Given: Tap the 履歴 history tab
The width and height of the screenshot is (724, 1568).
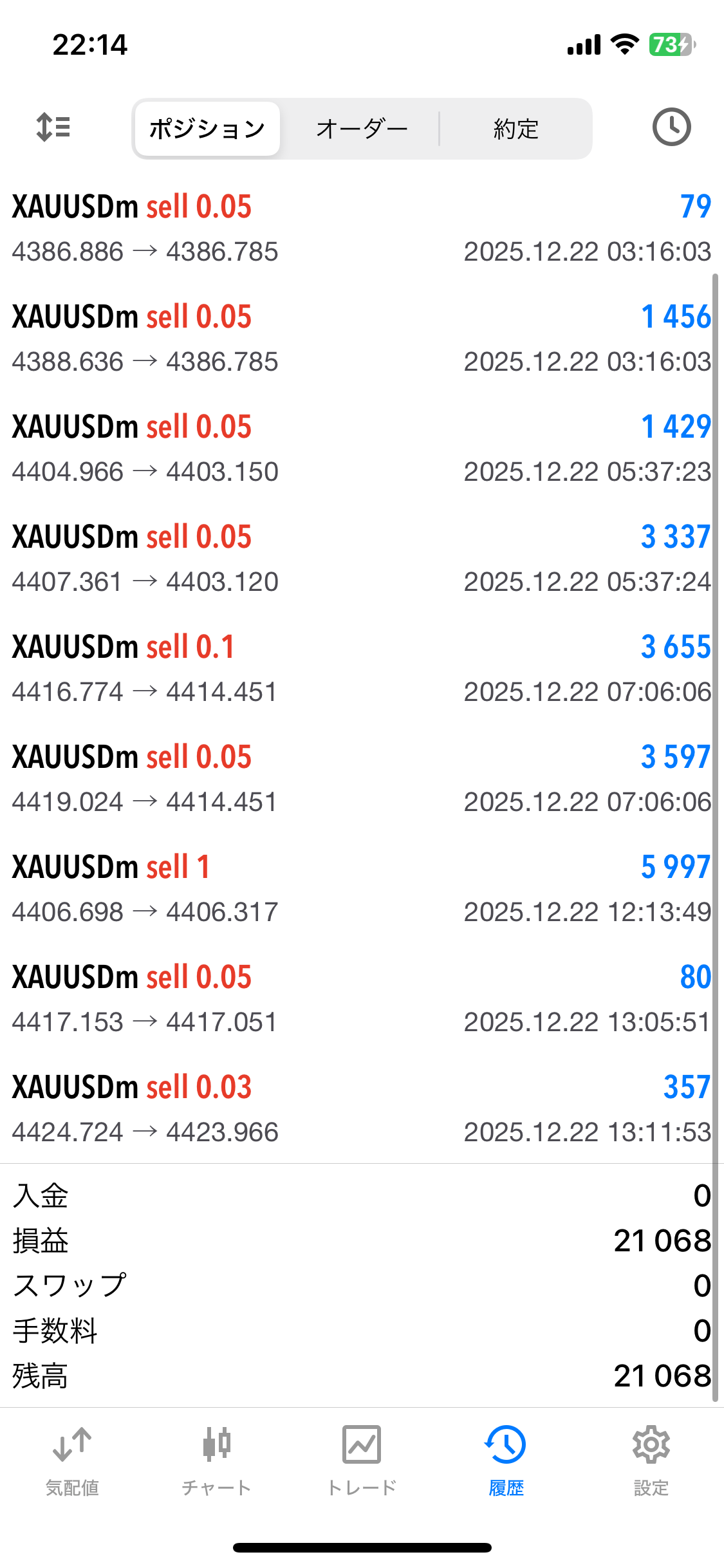Looking at the screenshot, I should pyautogui.click(x=506, y=1460).
